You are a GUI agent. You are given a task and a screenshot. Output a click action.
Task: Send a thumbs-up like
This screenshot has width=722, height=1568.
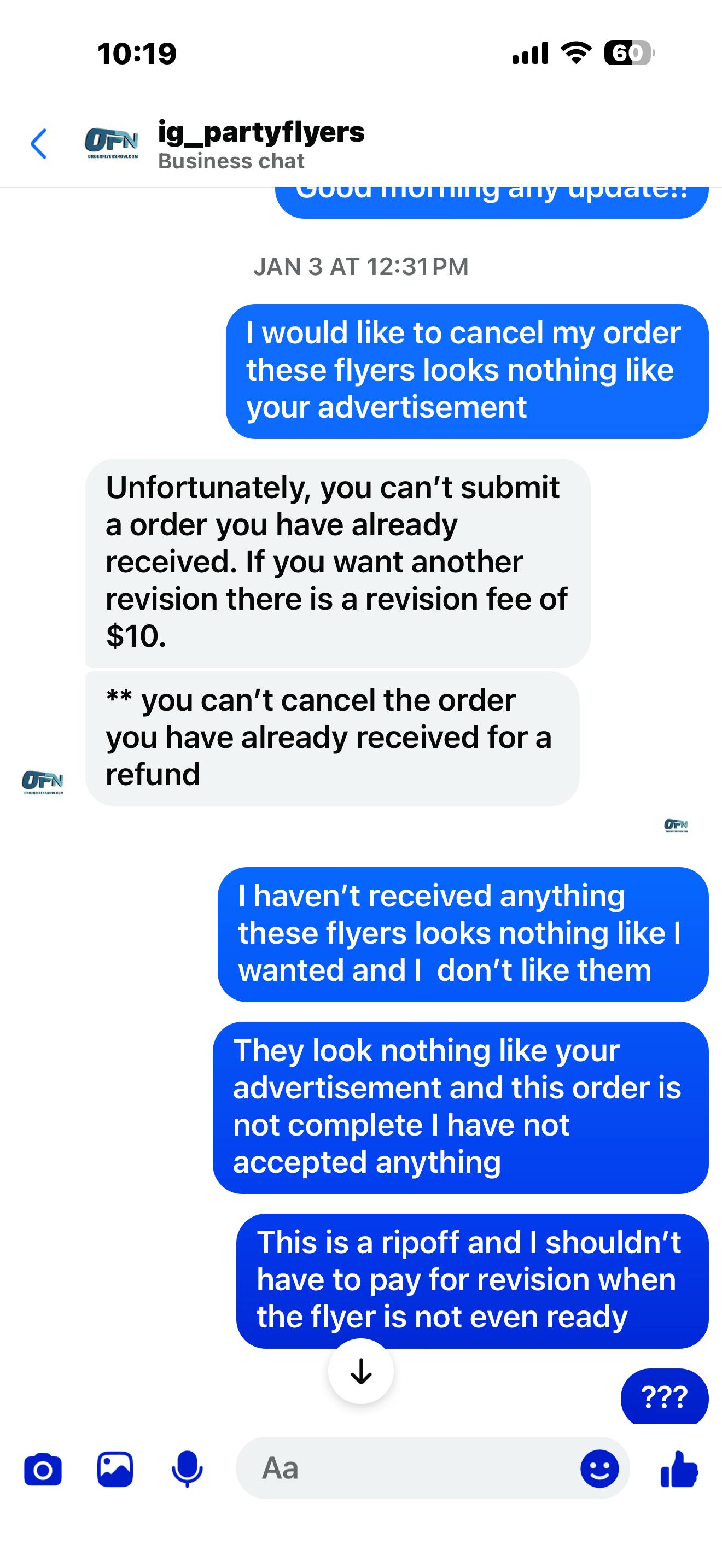click(x=679, y=1469)
